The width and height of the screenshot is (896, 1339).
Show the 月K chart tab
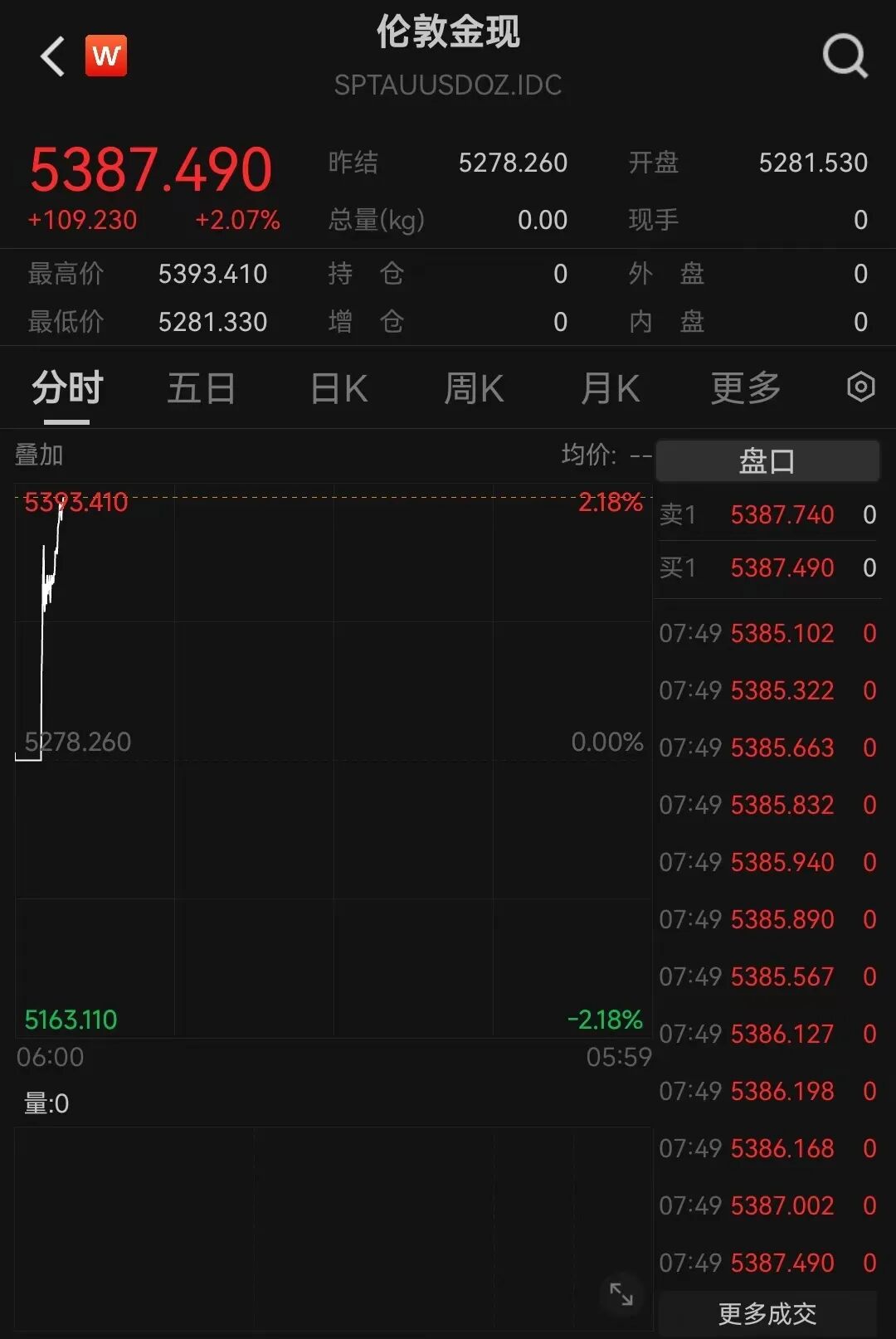610,388
